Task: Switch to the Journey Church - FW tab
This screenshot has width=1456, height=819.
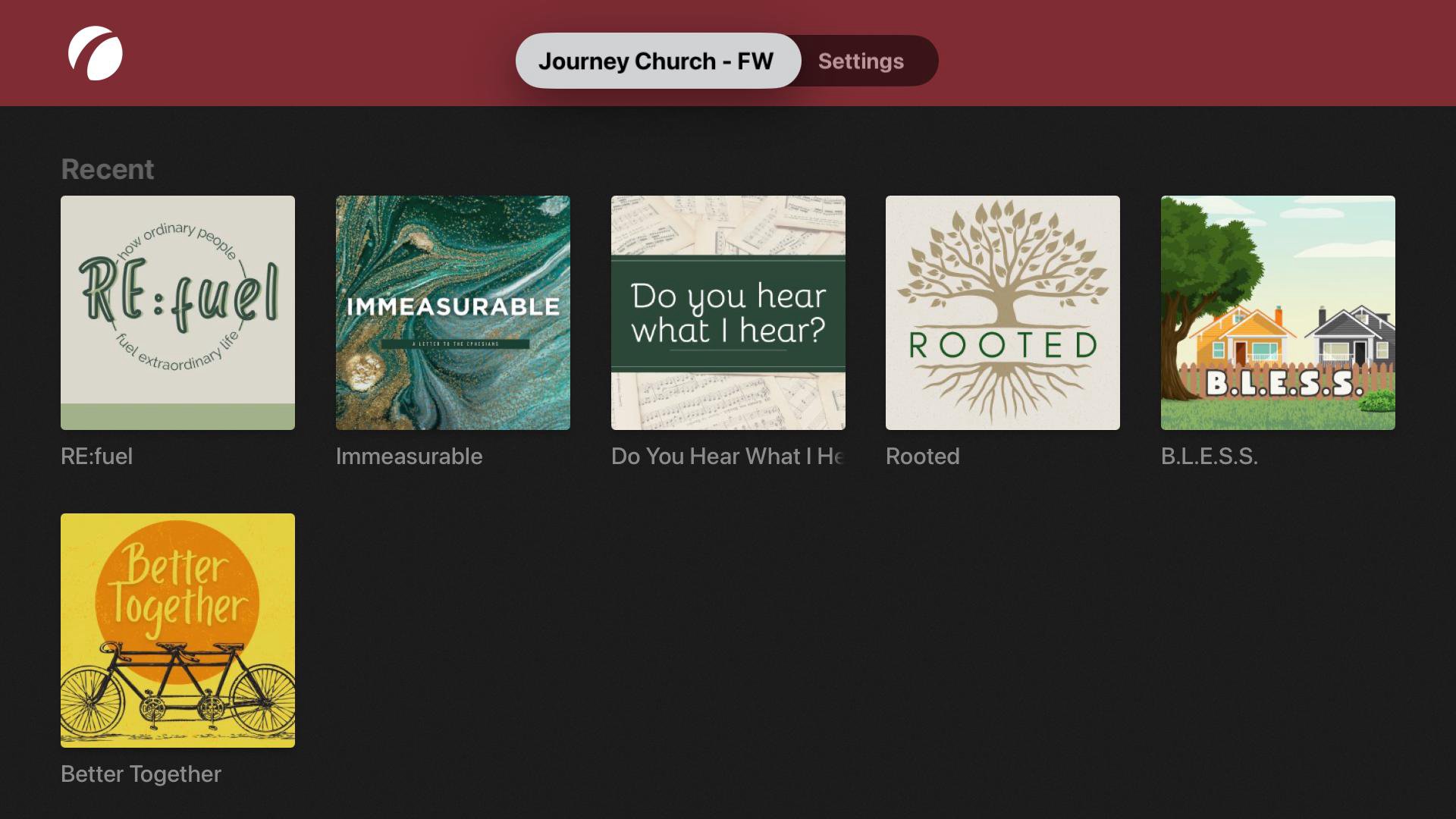Action: point(657,61)
